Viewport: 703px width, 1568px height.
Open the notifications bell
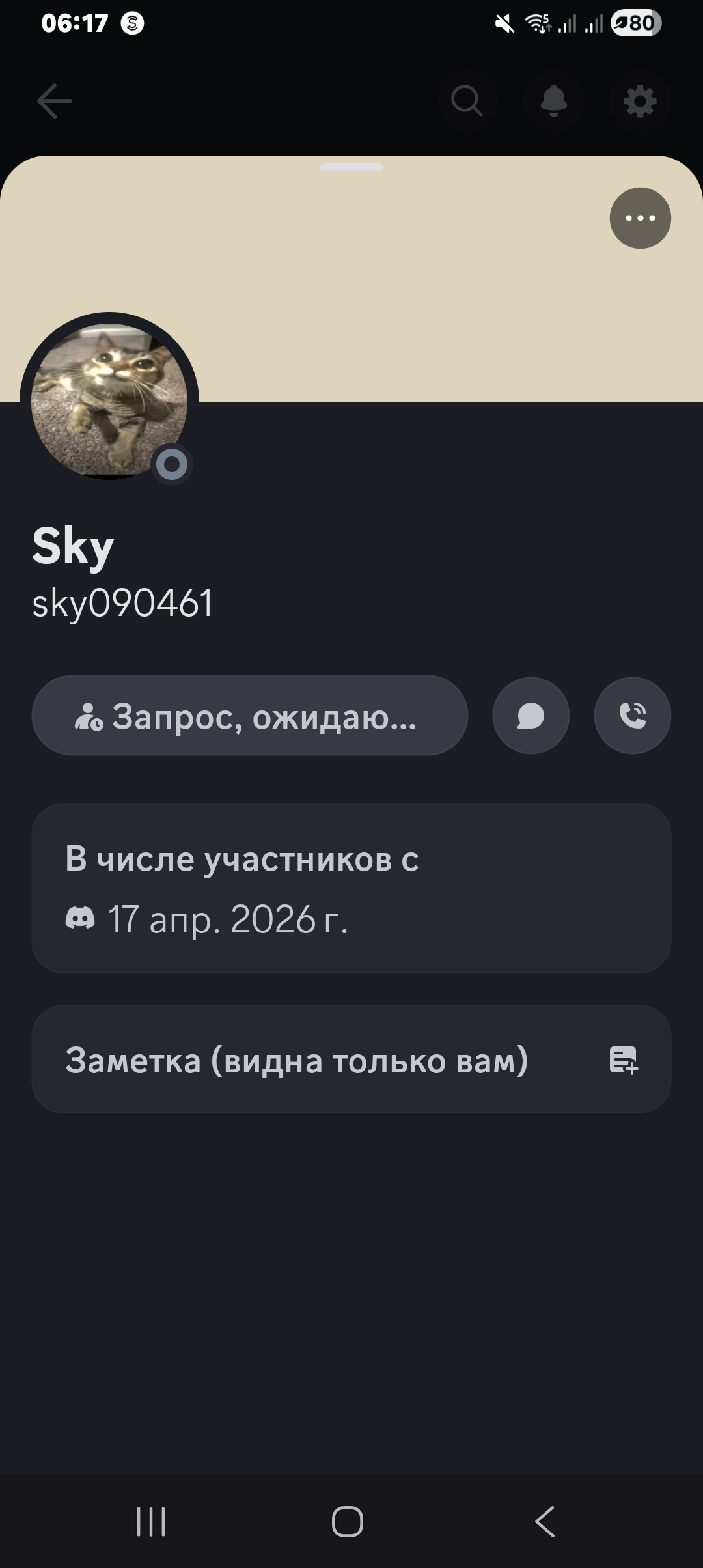coord(554,101)
